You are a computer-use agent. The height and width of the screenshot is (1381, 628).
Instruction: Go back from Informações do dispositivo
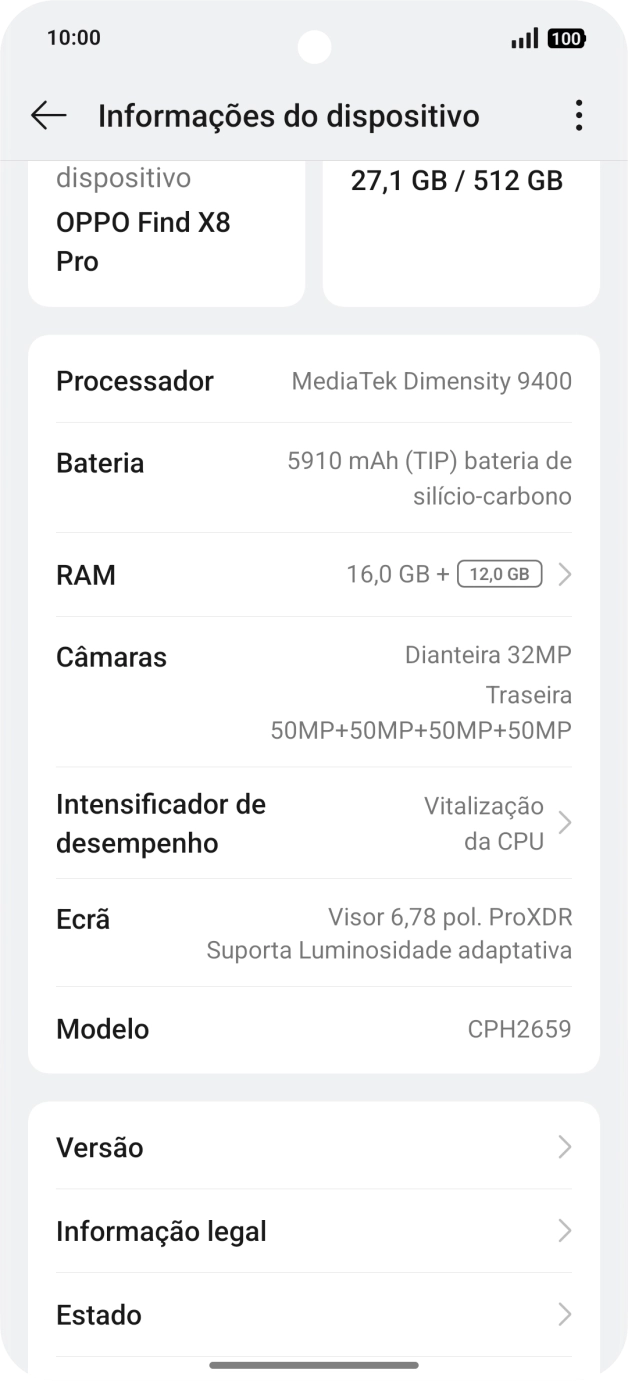48,116
